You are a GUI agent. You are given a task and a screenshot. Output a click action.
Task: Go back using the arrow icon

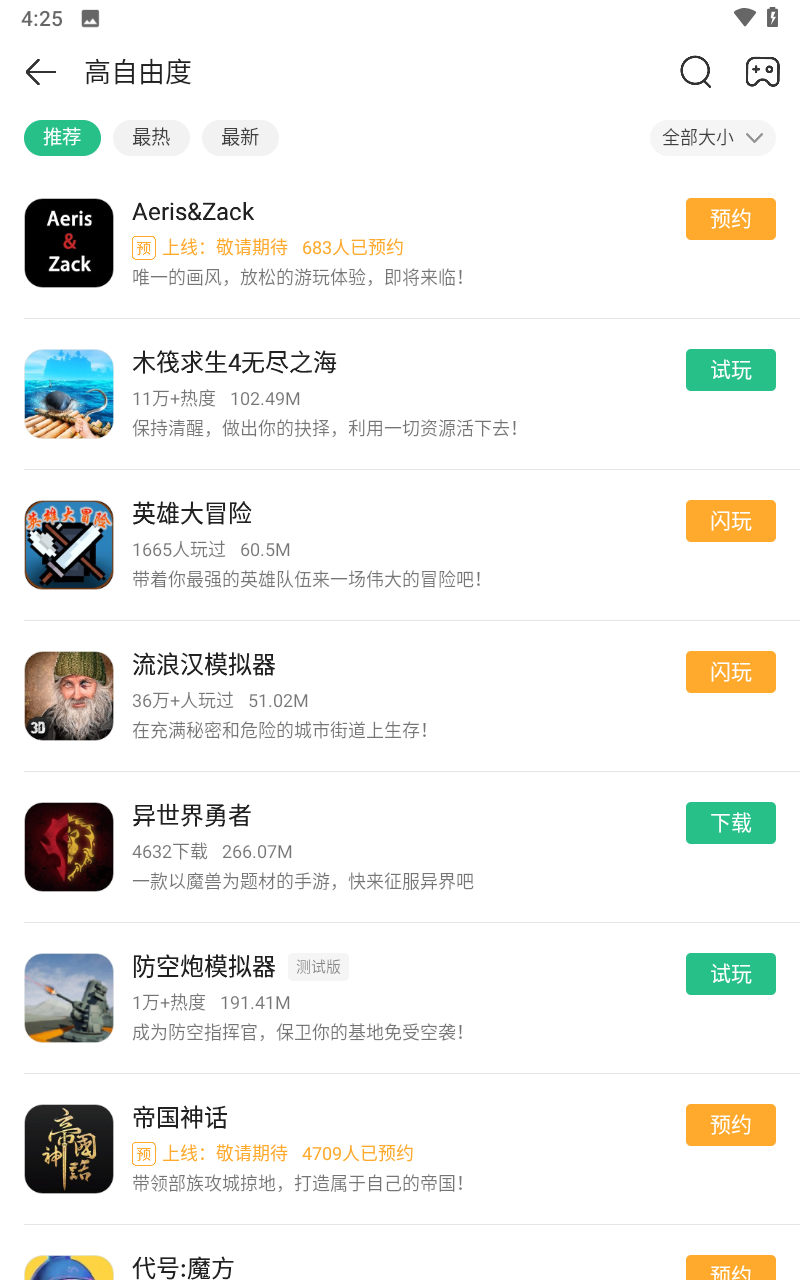click(x=41, y=72)
